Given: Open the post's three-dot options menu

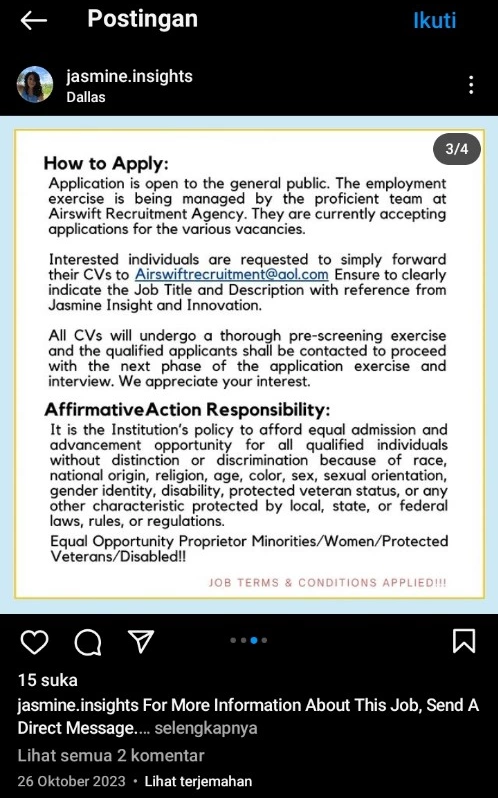Looking at the screenshot, I should tap(471, 85).
